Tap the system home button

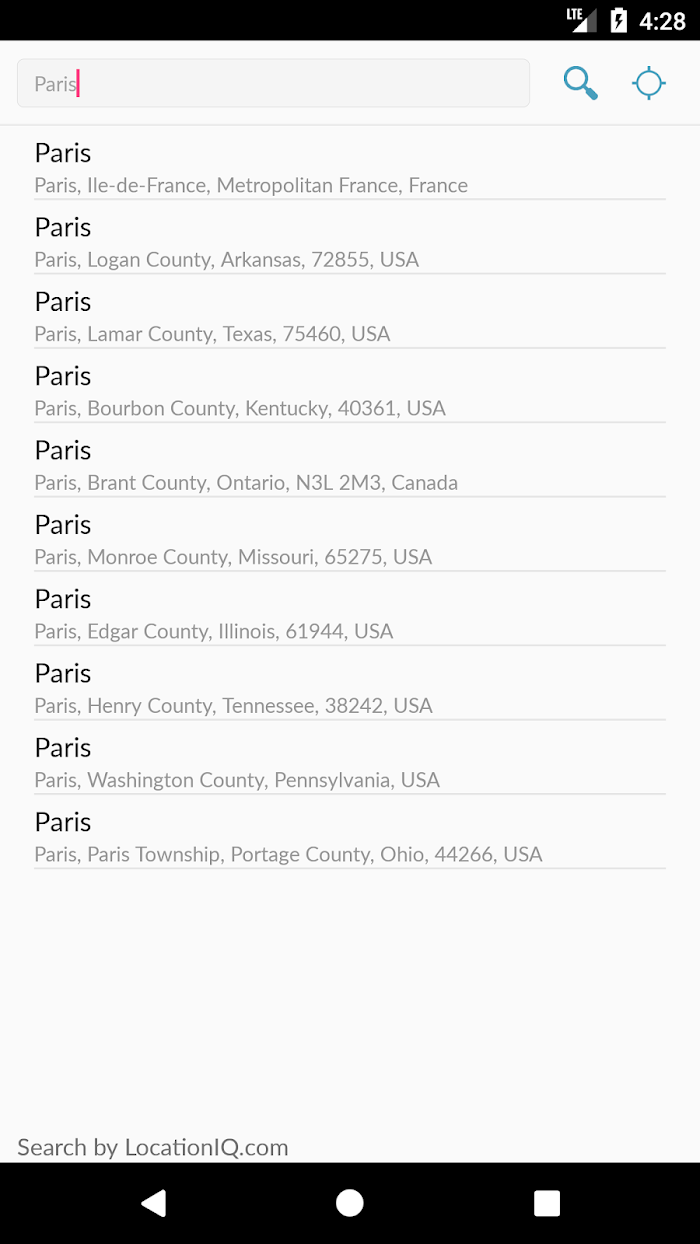(x=349, y=1203)
